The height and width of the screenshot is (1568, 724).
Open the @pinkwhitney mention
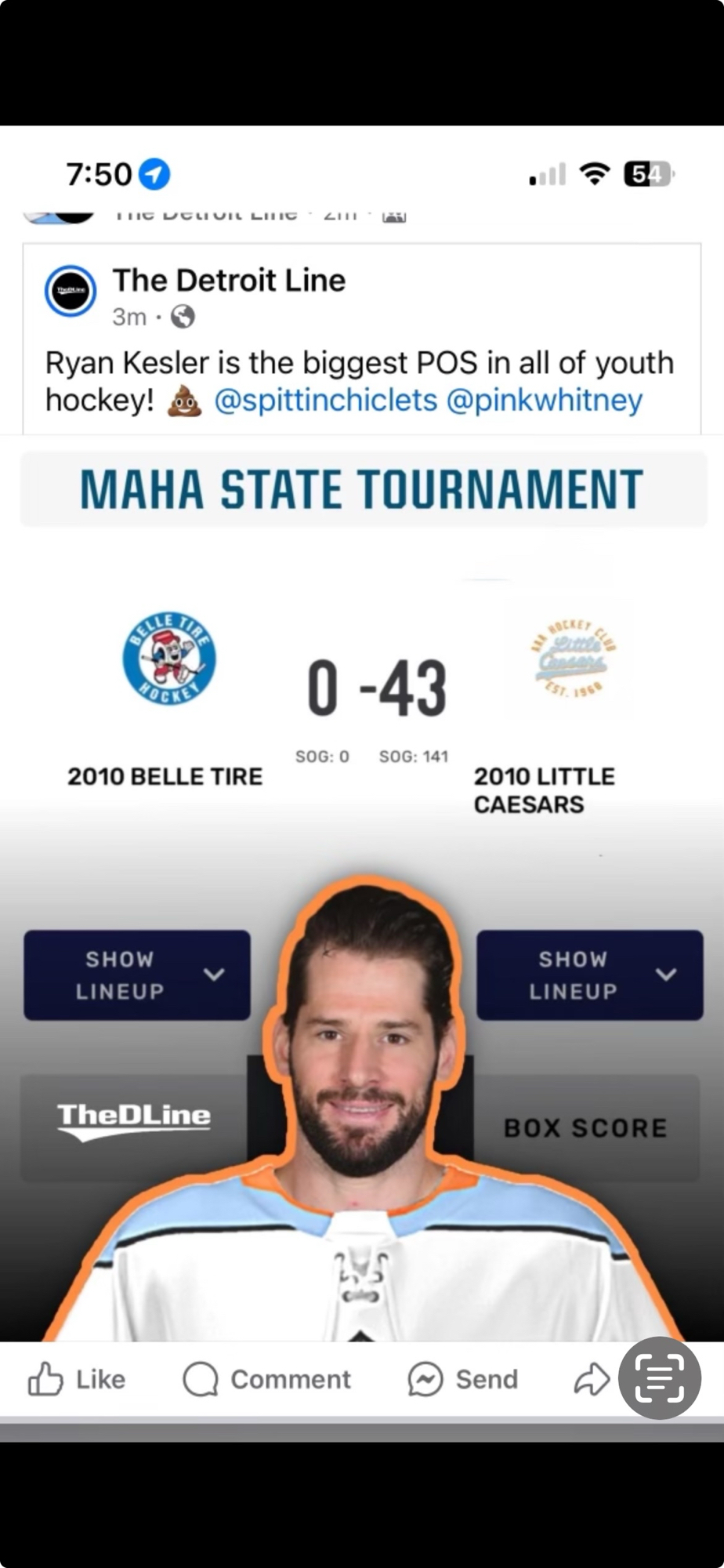point(545,401)
